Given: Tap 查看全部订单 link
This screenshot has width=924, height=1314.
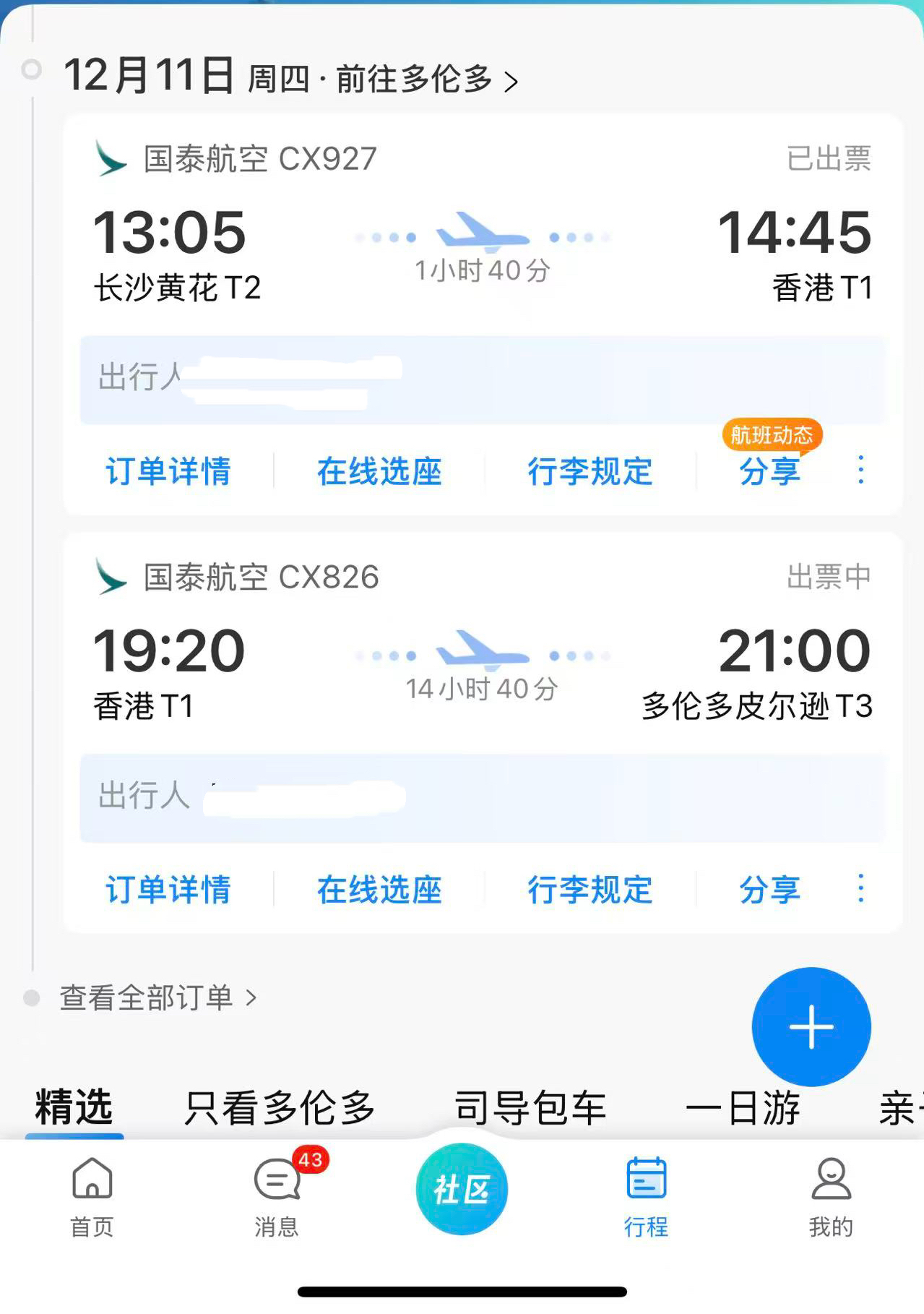Looking at the screenshot, I should 157,998.
